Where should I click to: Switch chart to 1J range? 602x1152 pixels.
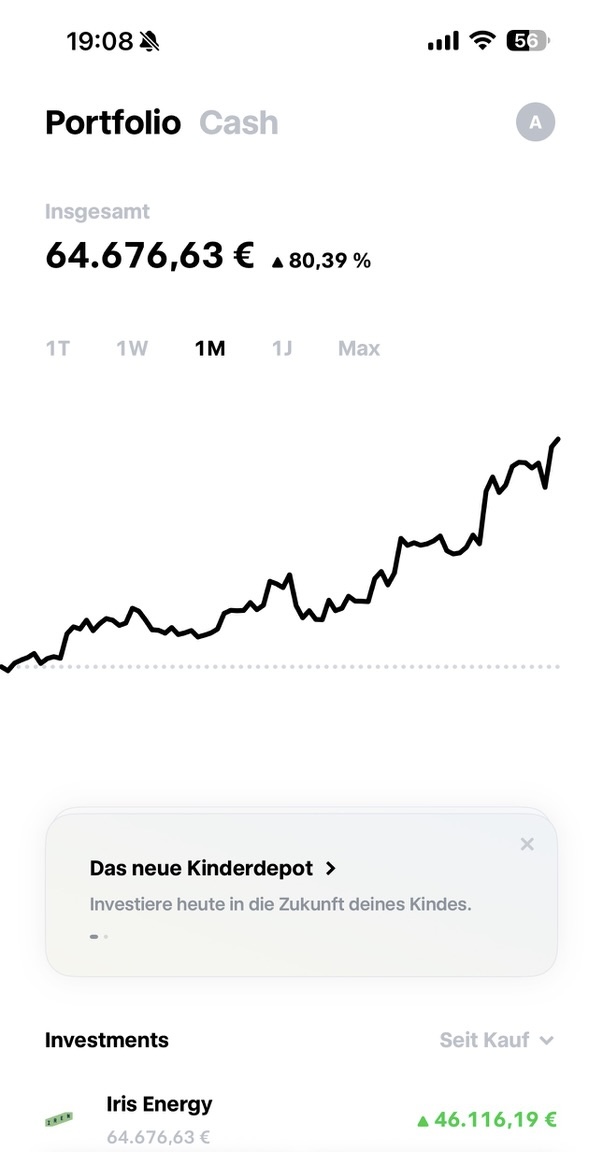coord(283,349)
